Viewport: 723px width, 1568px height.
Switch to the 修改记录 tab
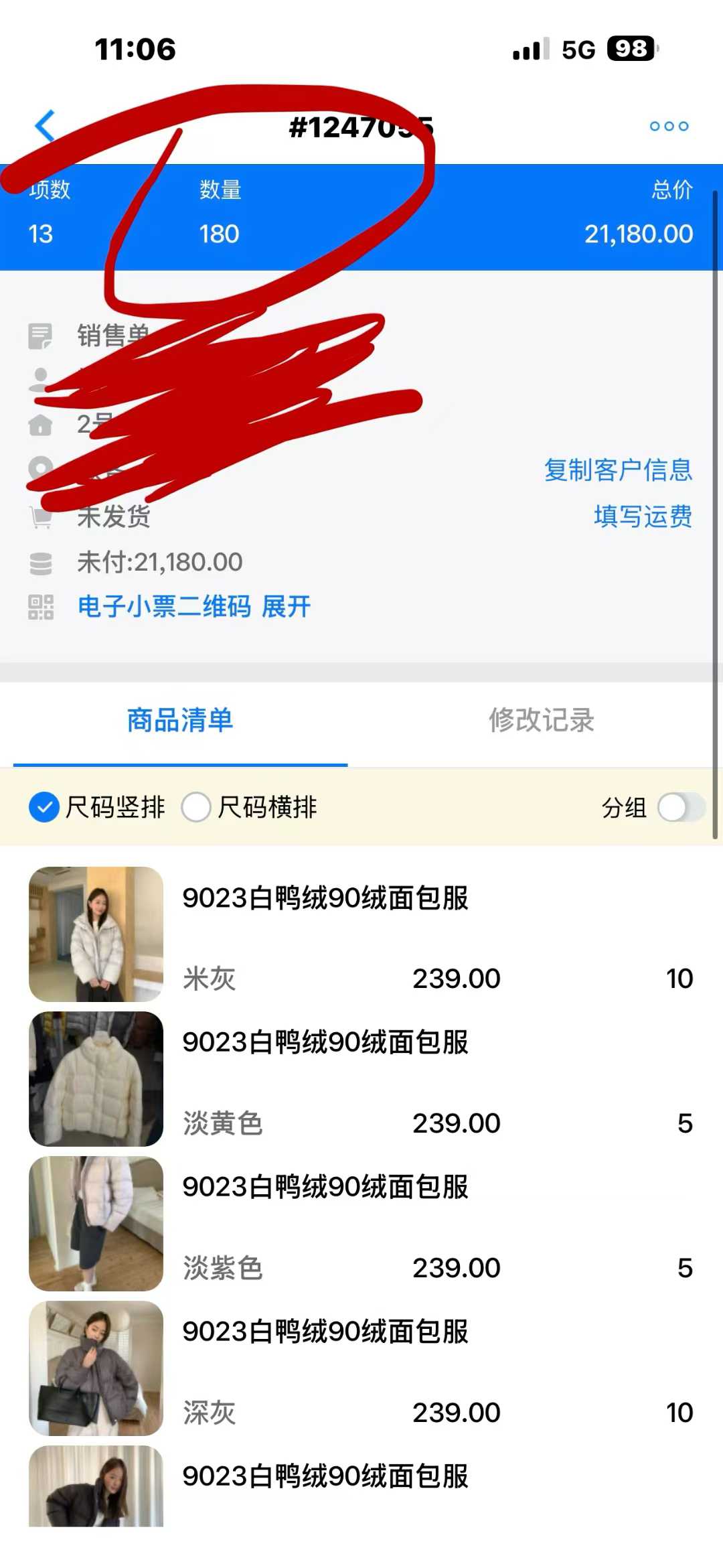pos(541,721)
